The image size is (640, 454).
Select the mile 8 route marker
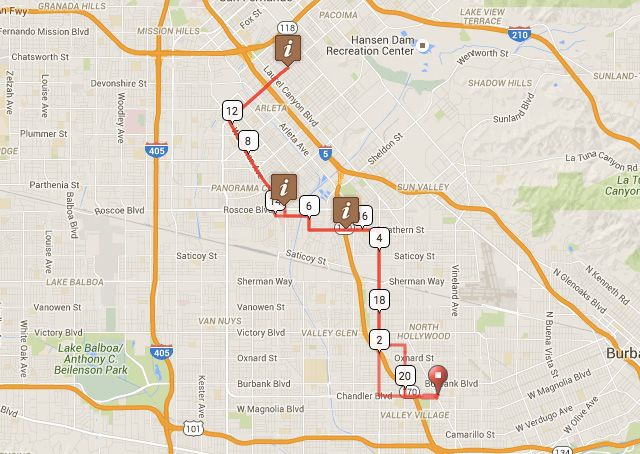point(248,140)
